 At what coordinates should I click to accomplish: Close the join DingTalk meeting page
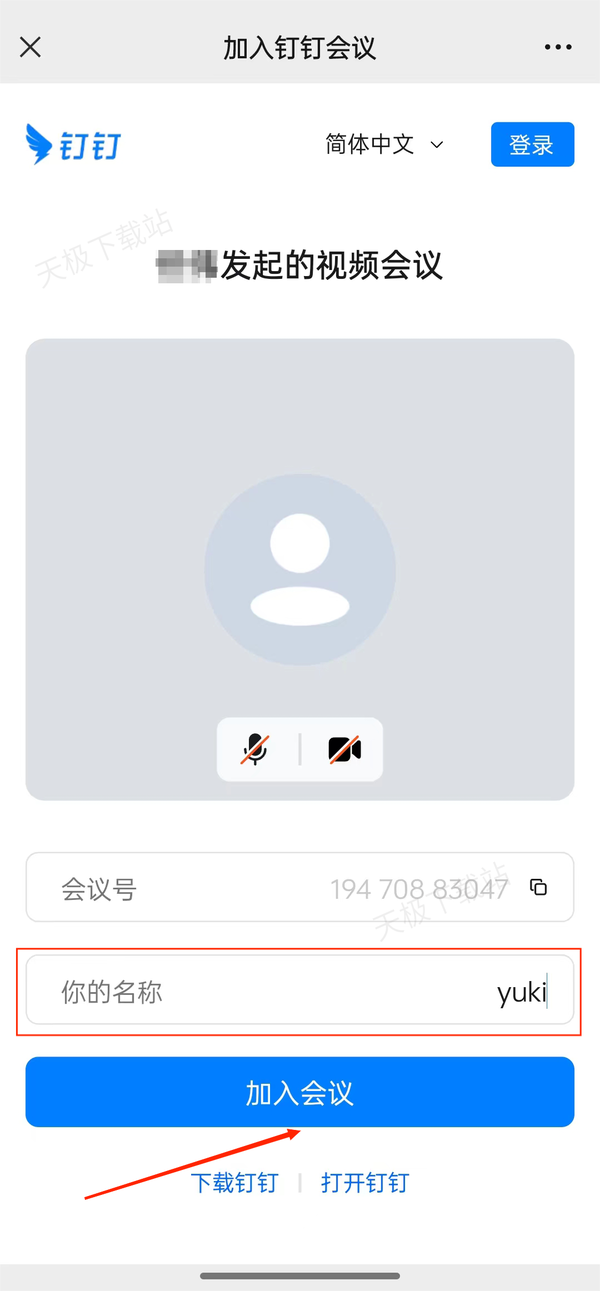[x=31, y=47]
